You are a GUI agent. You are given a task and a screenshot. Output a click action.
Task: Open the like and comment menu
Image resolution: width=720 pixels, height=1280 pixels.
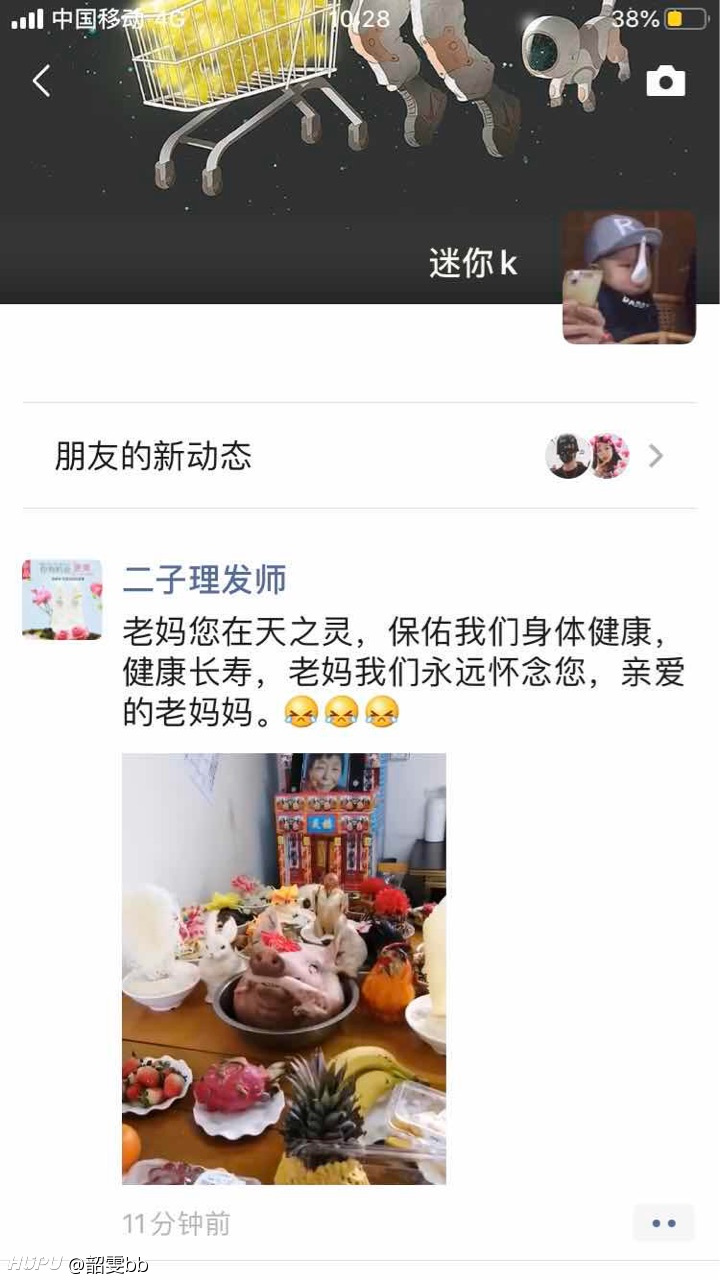(664, 1223)
